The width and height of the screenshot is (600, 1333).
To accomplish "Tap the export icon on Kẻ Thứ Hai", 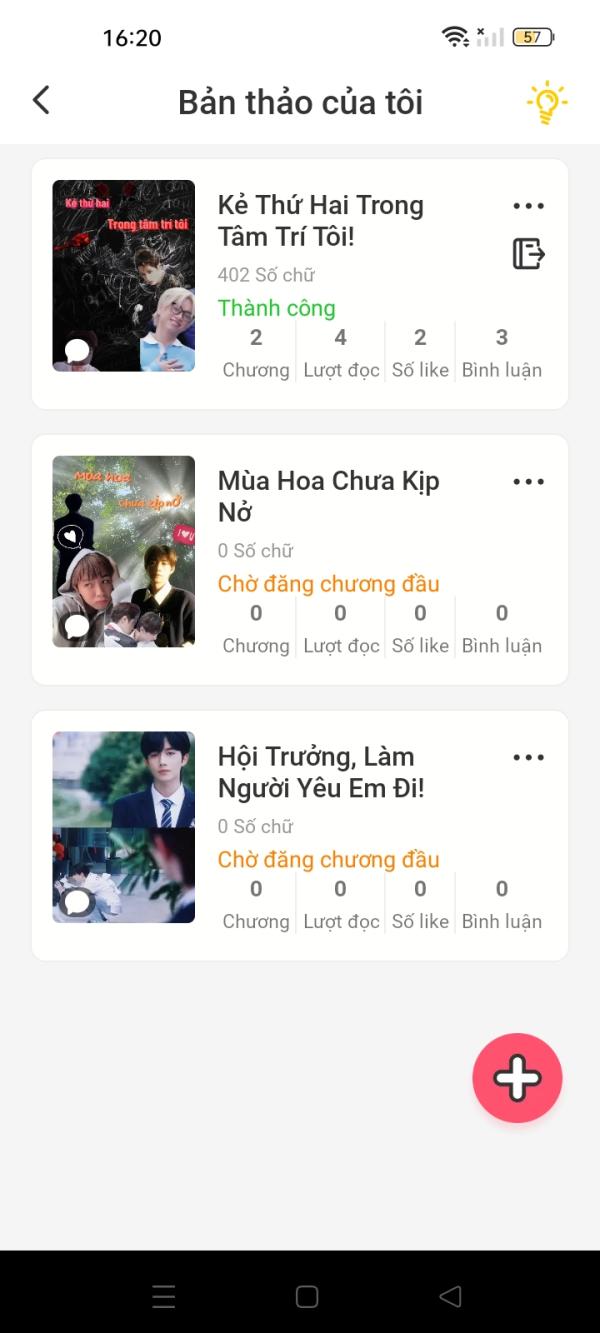I will coord(529,254).
